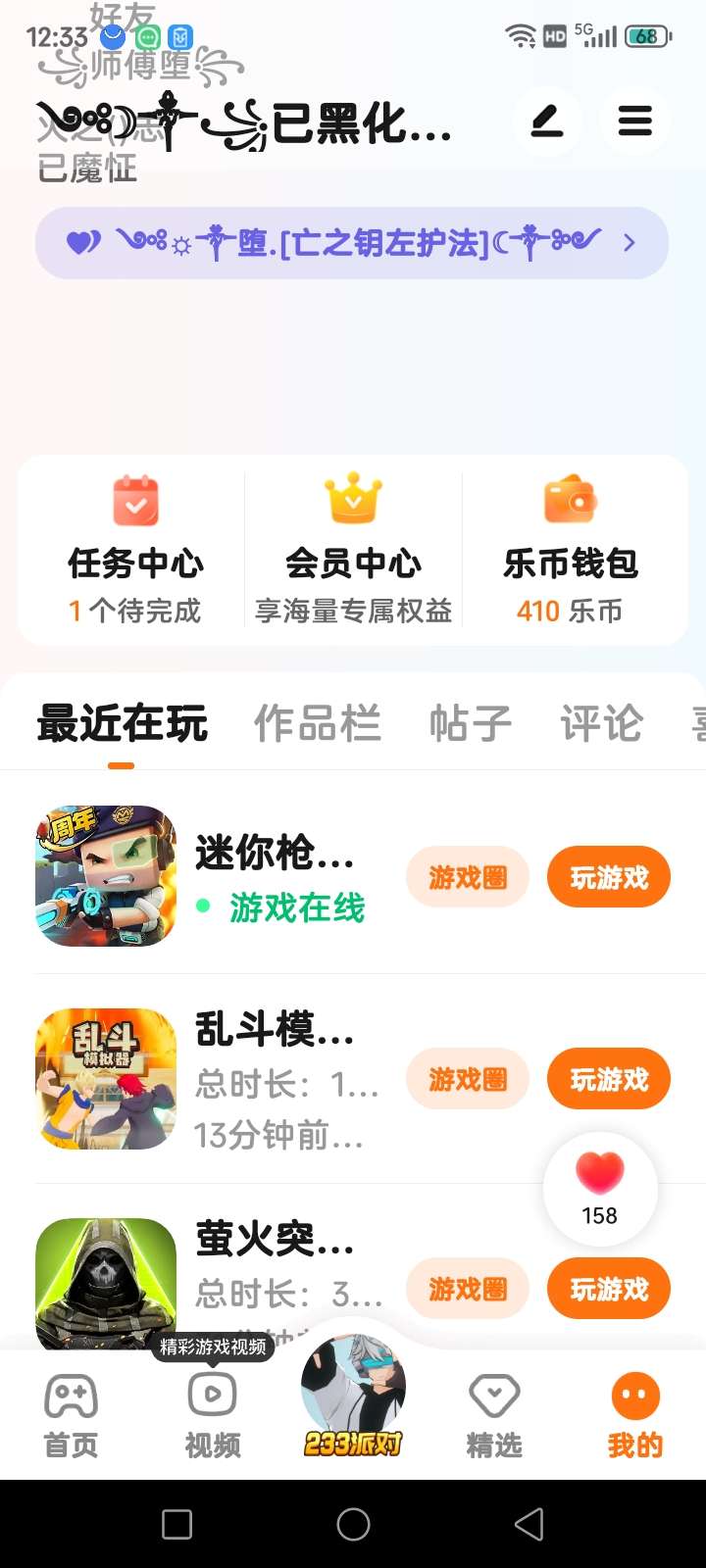
Task: Switch to the 帖子 tab
Action: click(x=471, y=724)
